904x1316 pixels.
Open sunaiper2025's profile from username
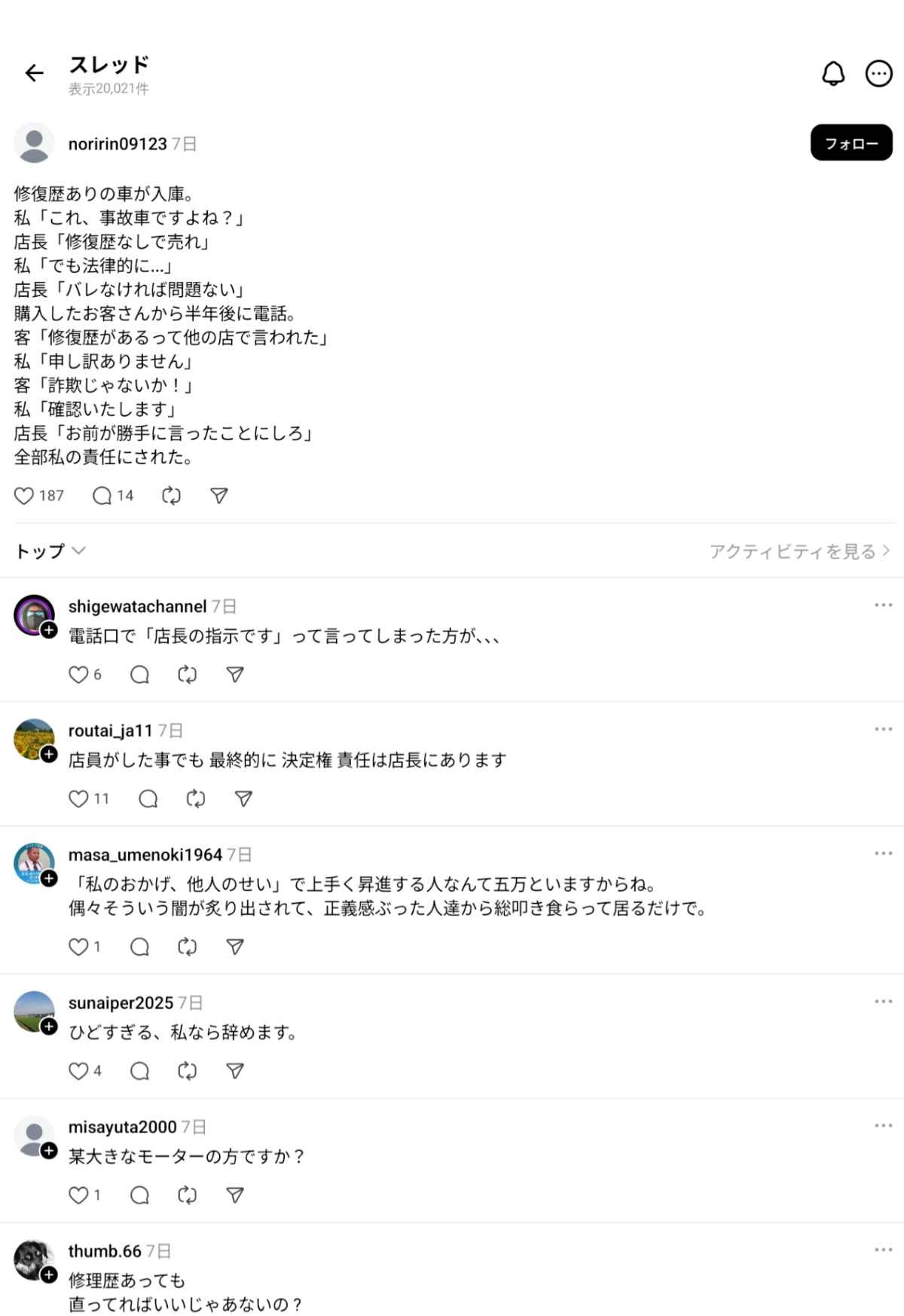click(x=121, y=1002)
